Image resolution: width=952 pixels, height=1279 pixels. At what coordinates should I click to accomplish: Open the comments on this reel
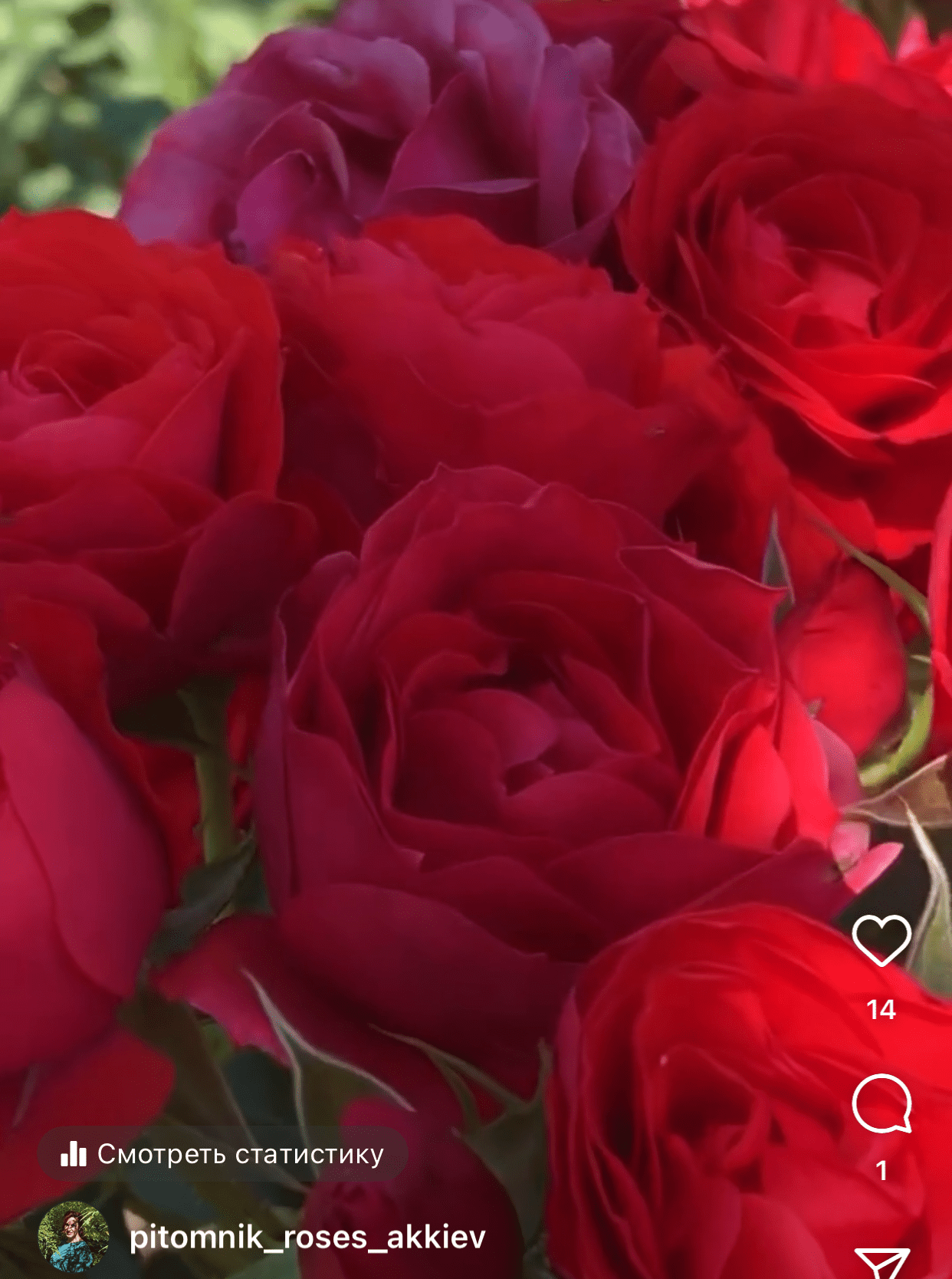(881, 1104)
